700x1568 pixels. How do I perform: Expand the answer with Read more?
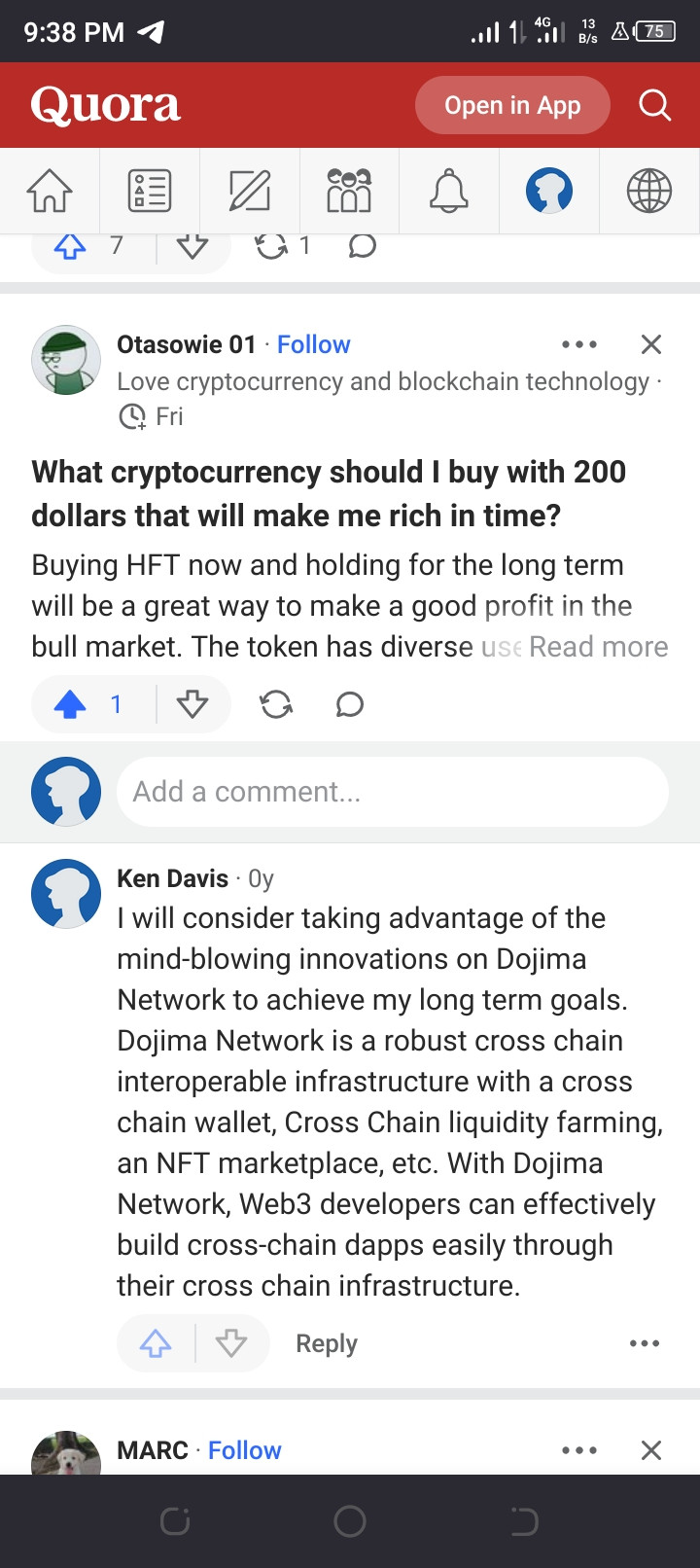click(598, 647)
